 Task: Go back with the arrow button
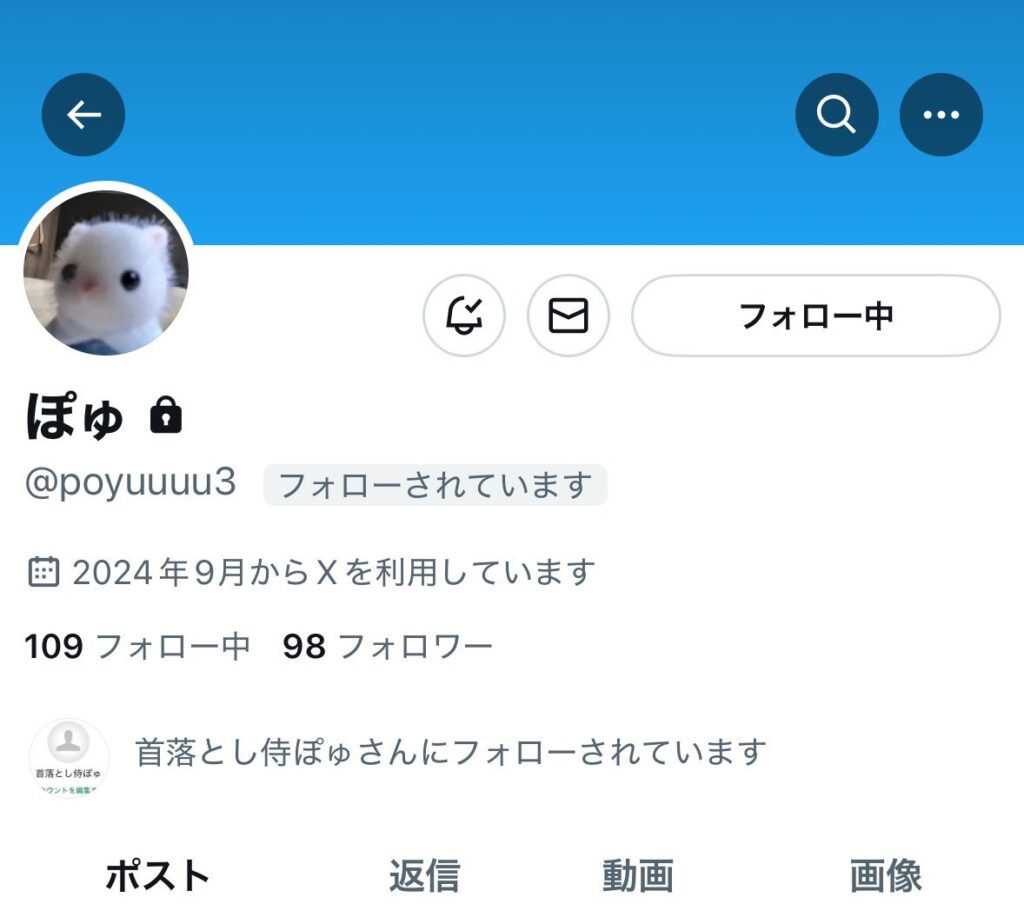point(83,115)
